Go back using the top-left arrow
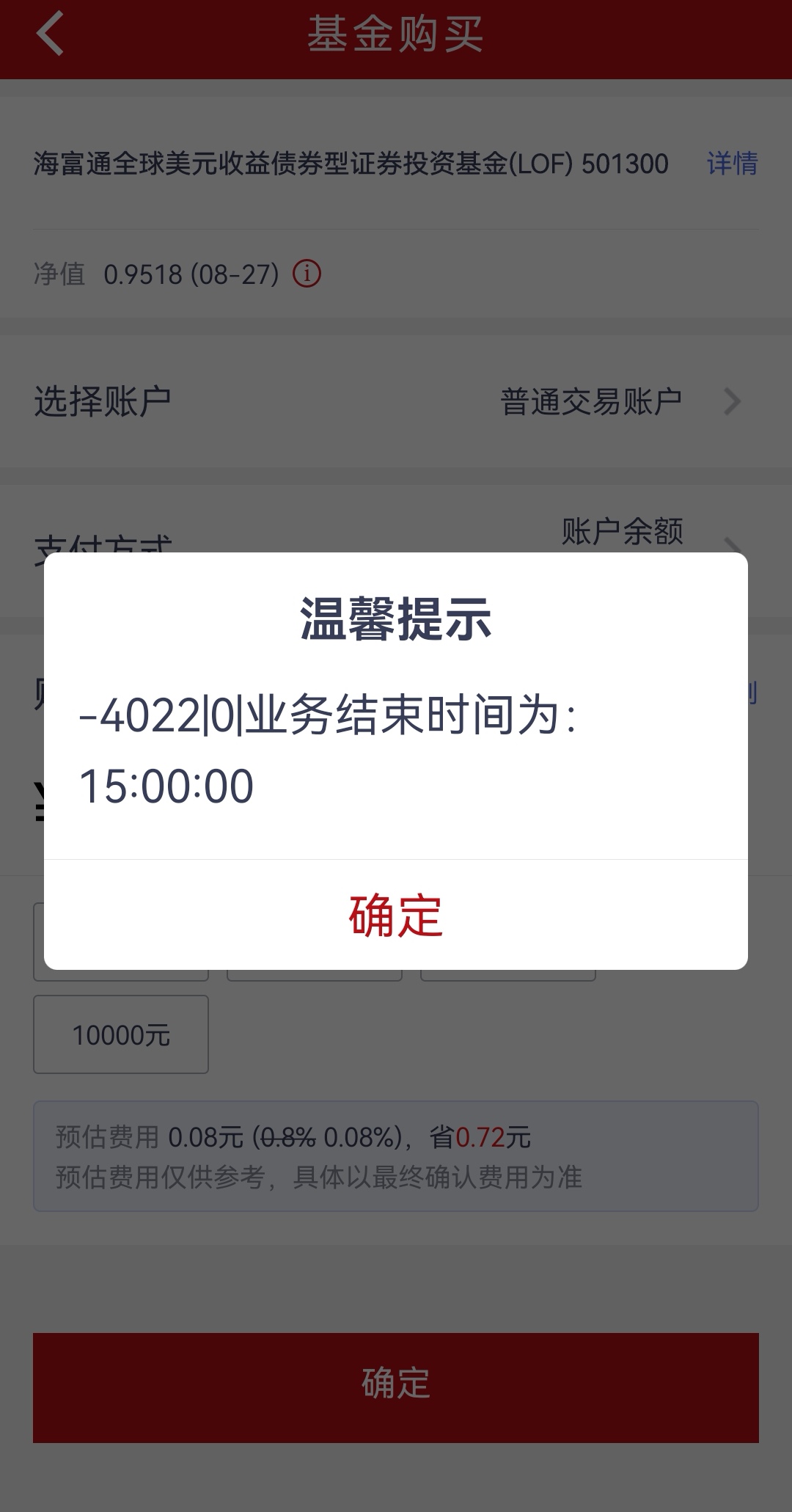This screenshot has height=1512, width=792. (x=50, y=34)
